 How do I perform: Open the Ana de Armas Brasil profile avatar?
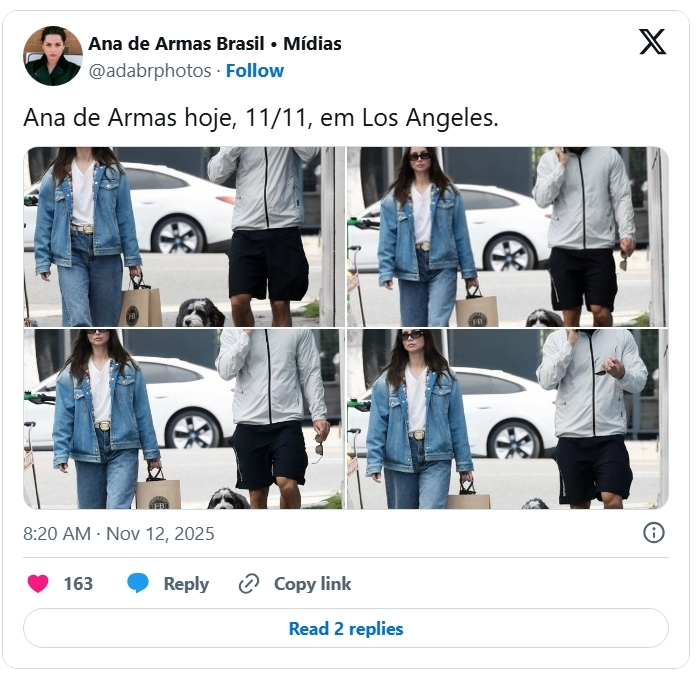tap(53, 56)
